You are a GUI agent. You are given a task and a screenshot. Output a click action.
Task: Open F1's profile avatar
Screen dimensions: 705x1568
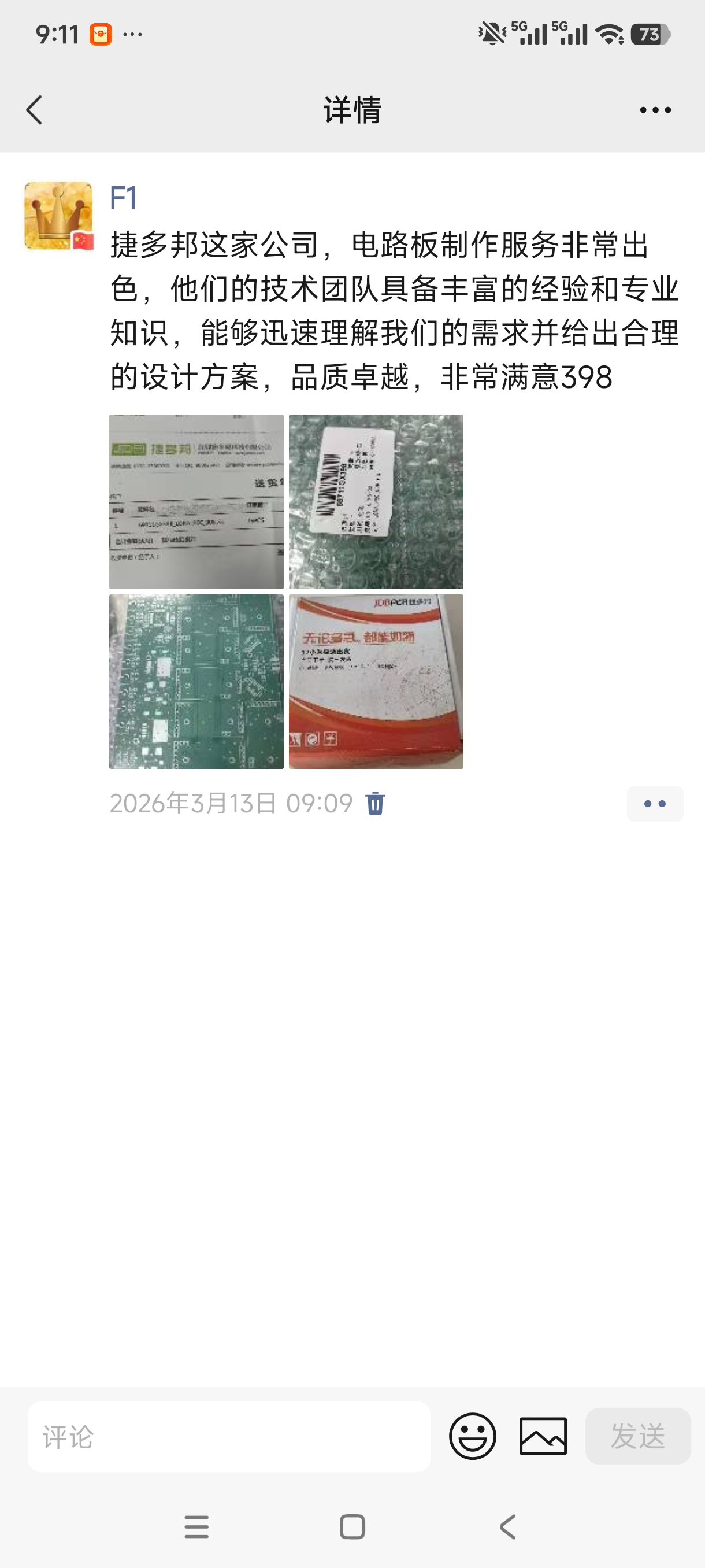tap(58, 216)
